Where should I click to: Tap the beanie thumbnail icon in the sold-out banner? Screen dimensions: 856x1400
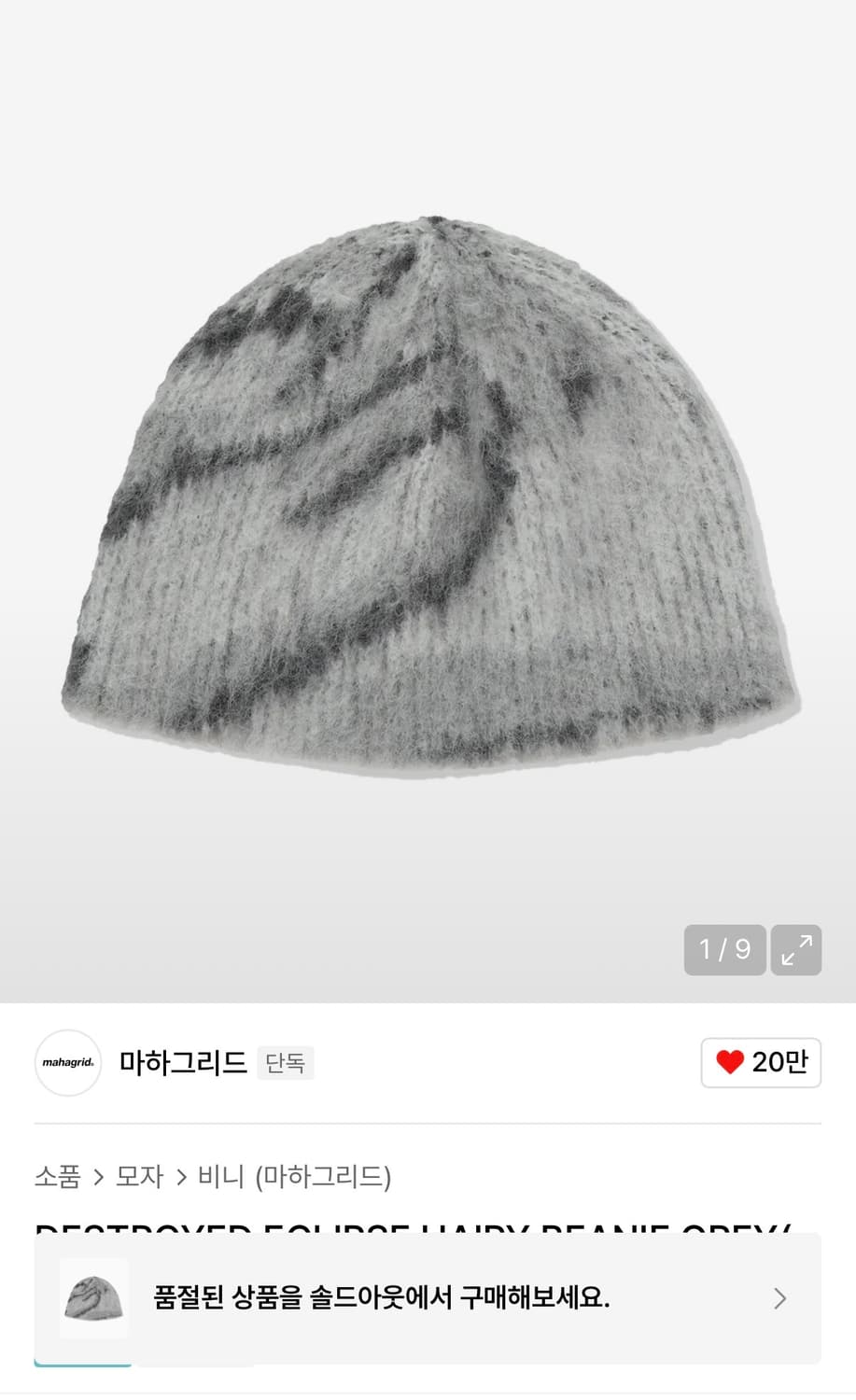coord(93,1298)
